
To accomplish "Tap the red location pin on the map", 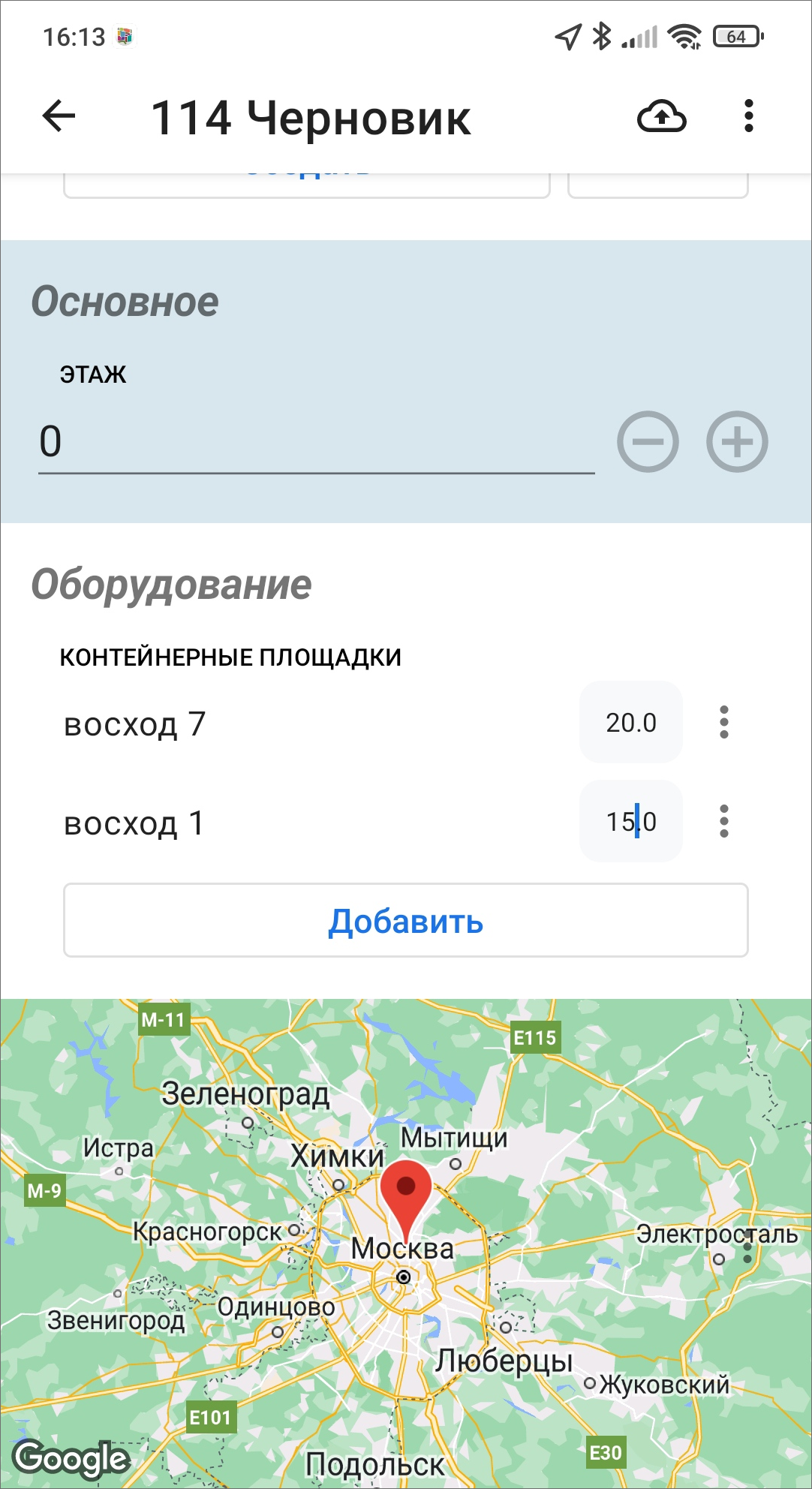I will click(405, 1193).
